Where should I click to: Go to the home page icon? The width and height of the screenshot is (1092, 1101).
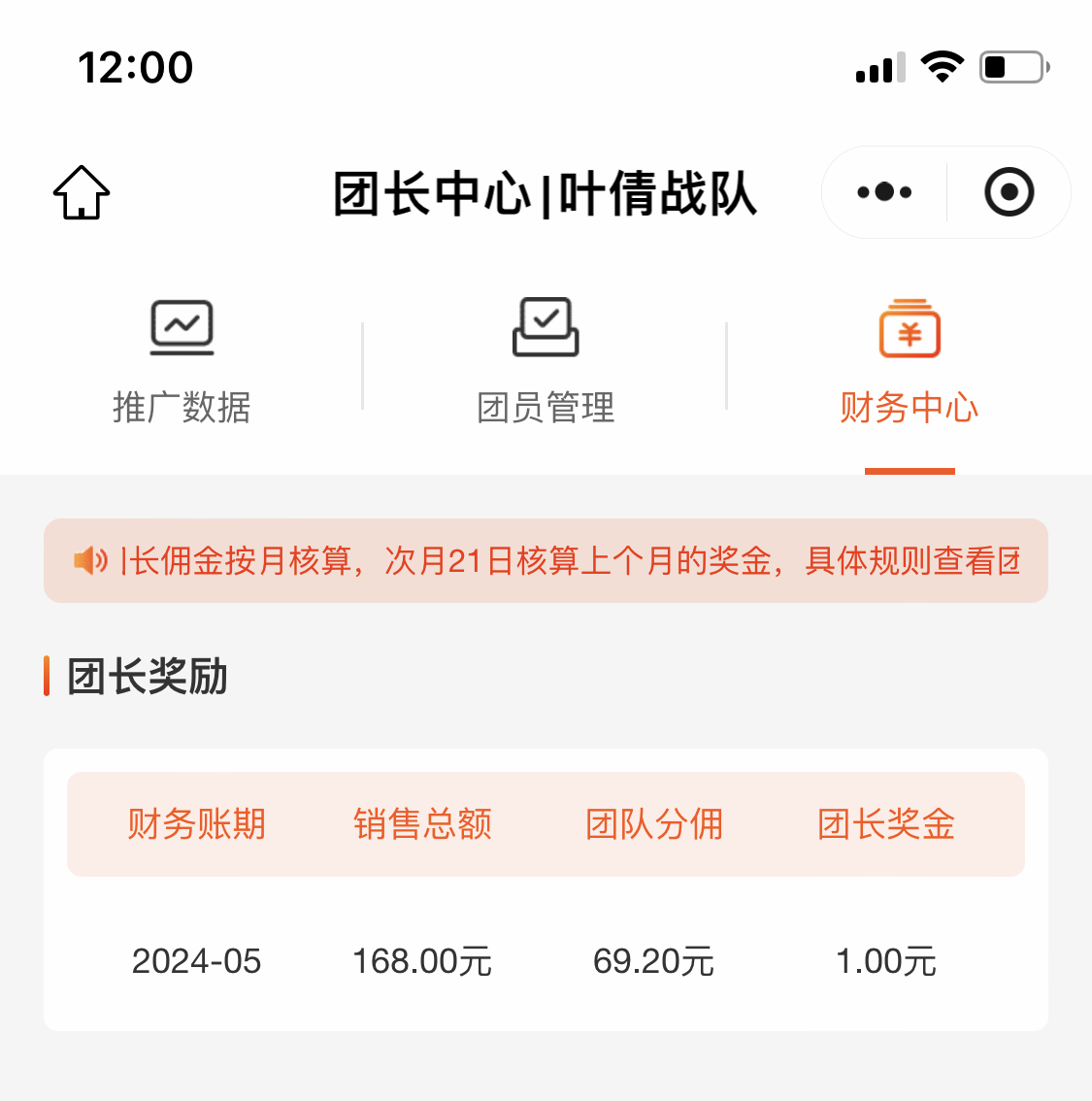pyautogui.click(x=82, y=192)
